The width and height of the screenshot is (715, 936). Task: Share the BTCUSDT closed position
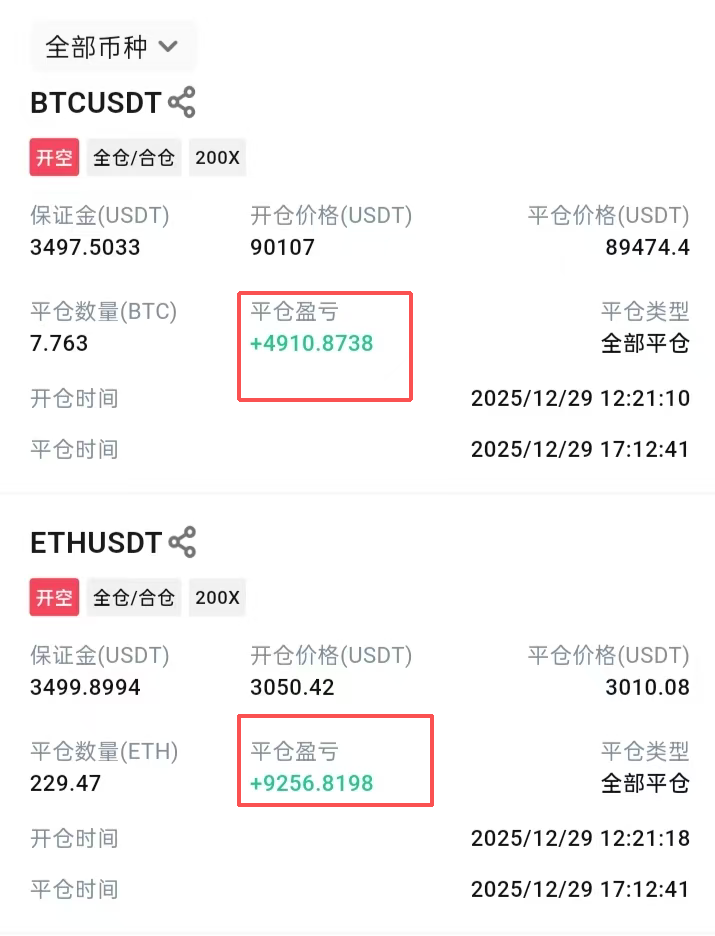click(182, 102)
